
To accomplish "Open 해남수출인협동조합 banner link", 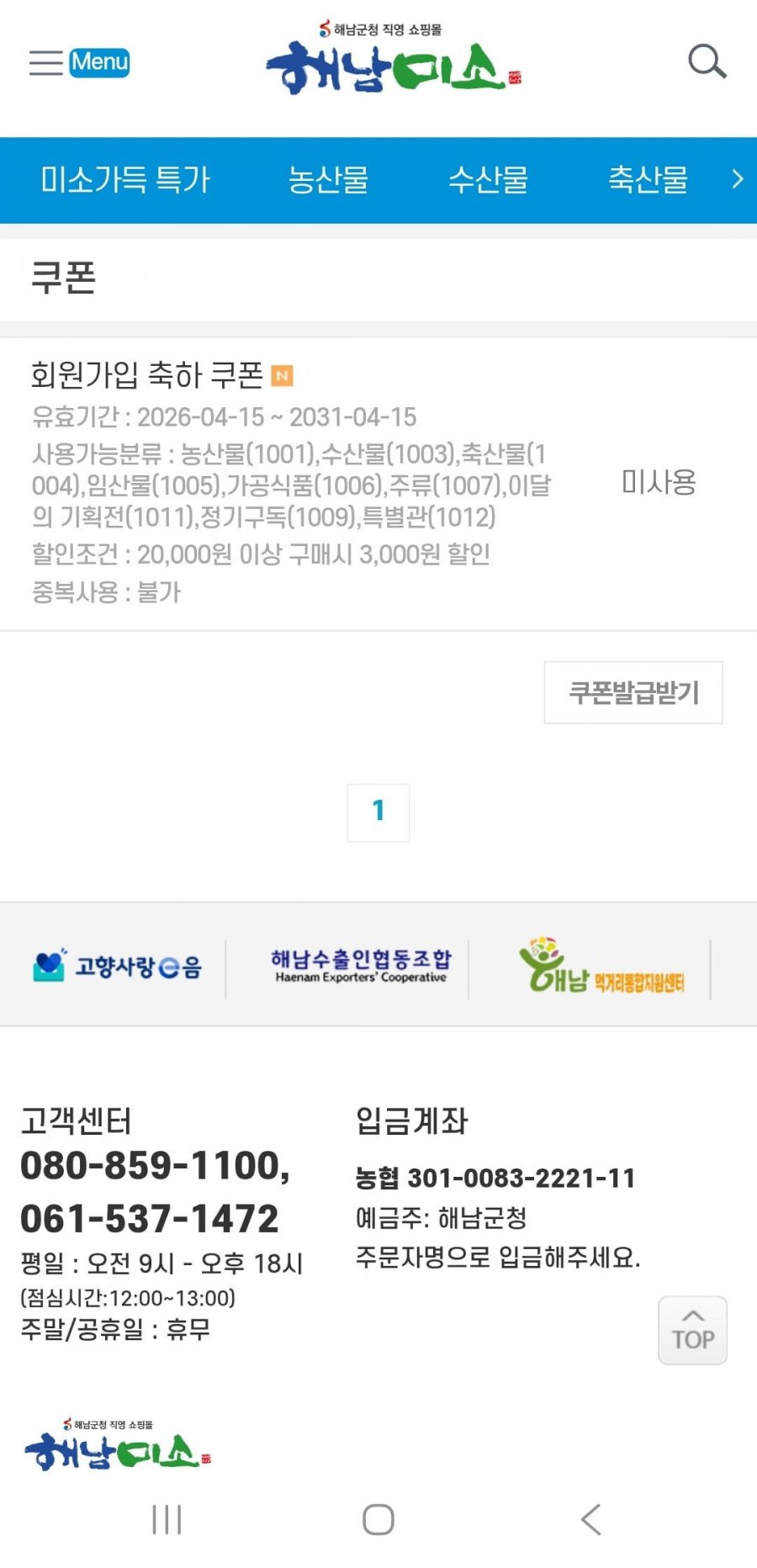I will pos(360,967).
